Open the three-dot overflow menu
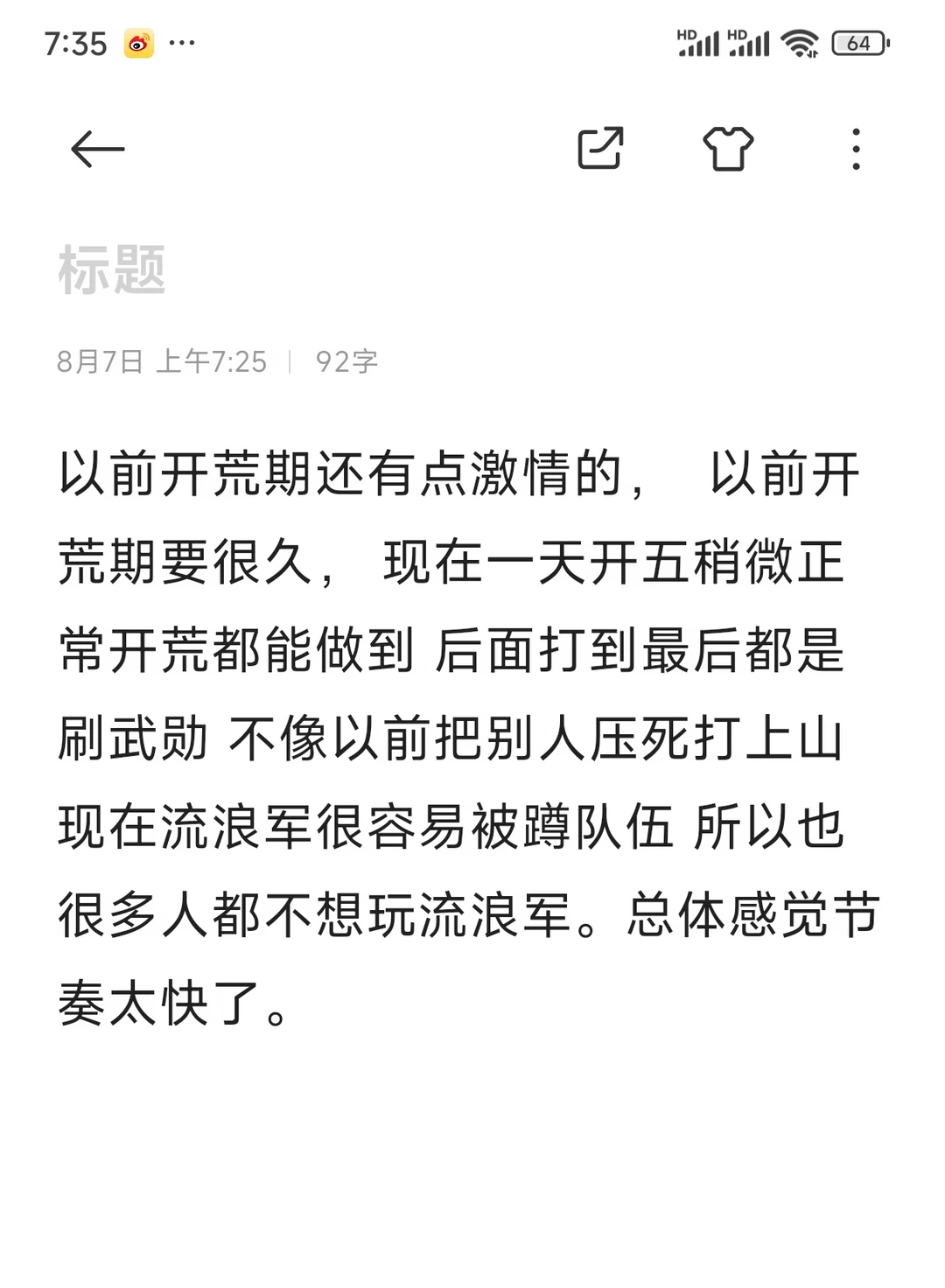945x1288 pixels. pos(856,149)
